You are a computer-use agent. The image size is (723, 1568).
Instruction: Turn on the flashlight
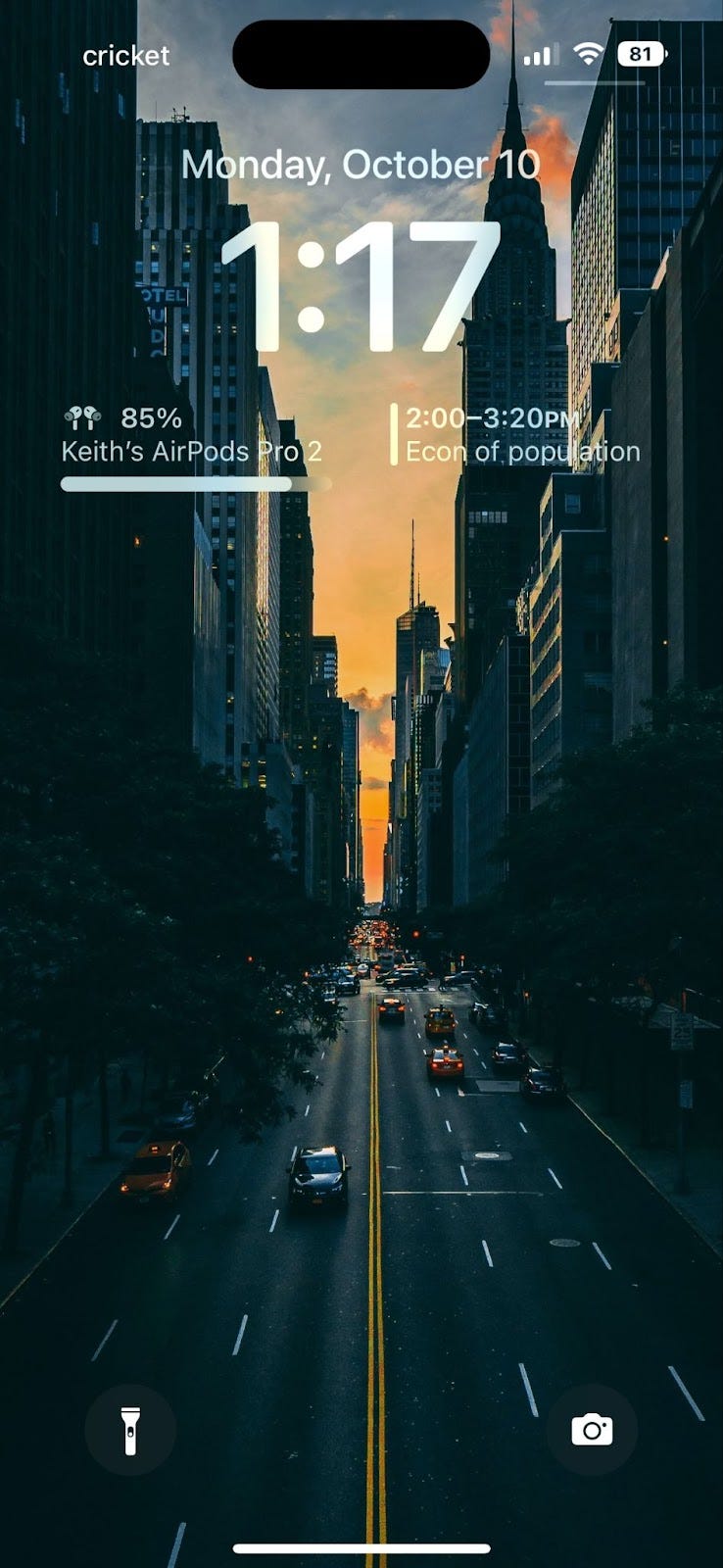(x=130, y=1430)
